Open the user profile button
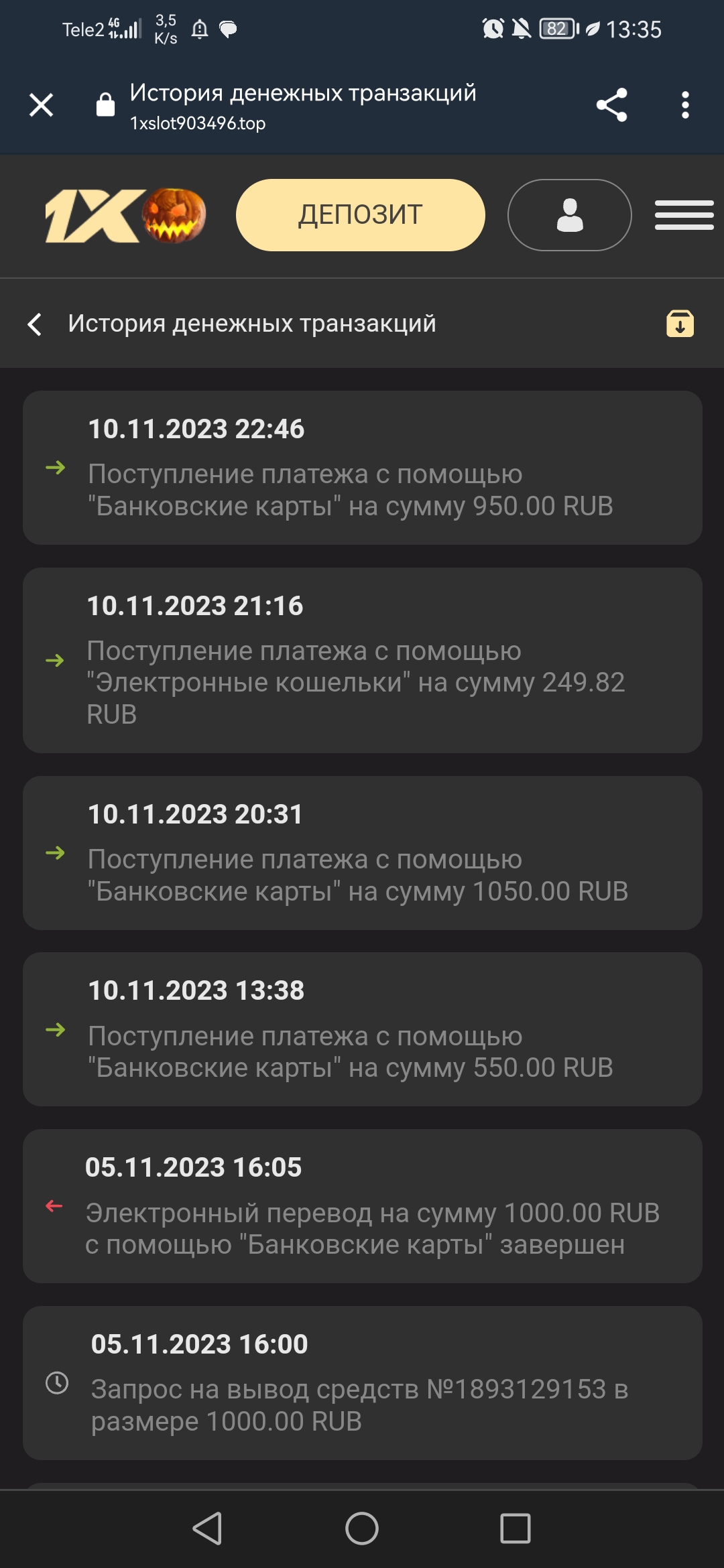 [x=569, y=215]
